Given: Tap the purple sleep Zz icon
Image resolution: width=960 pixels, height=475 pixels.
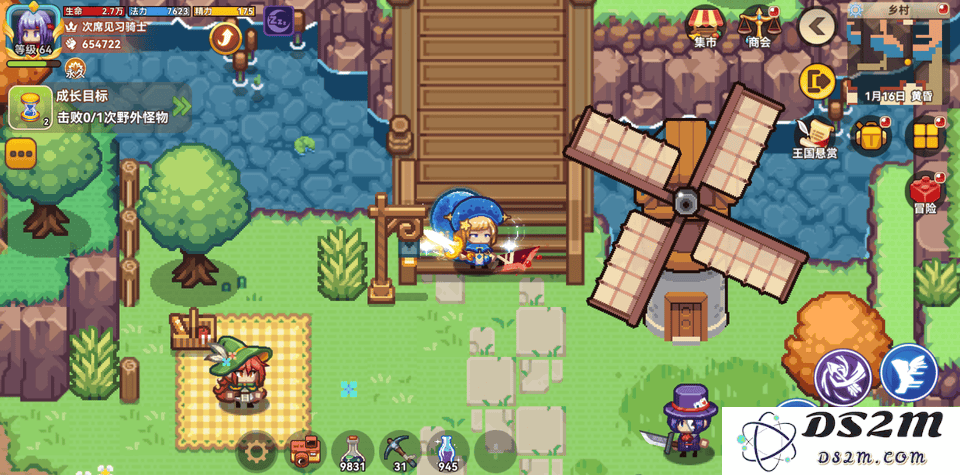Looking at the screenshot, I should click(x=278, y=19).
